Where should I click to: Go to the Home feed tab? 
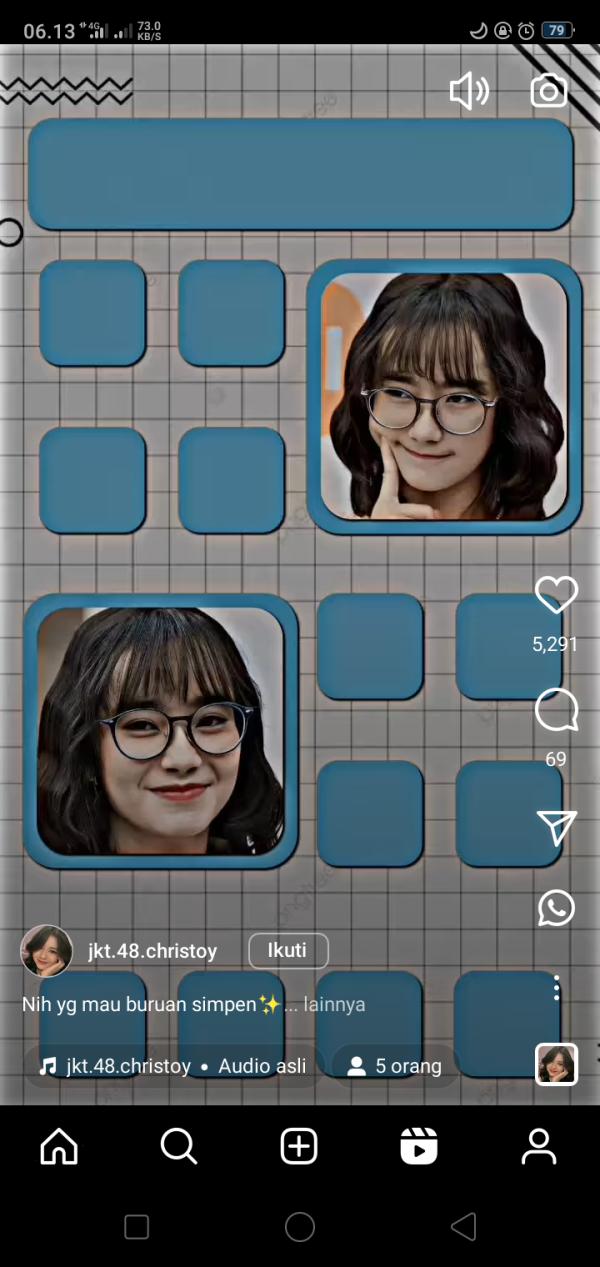click(x=59, y=1146)
